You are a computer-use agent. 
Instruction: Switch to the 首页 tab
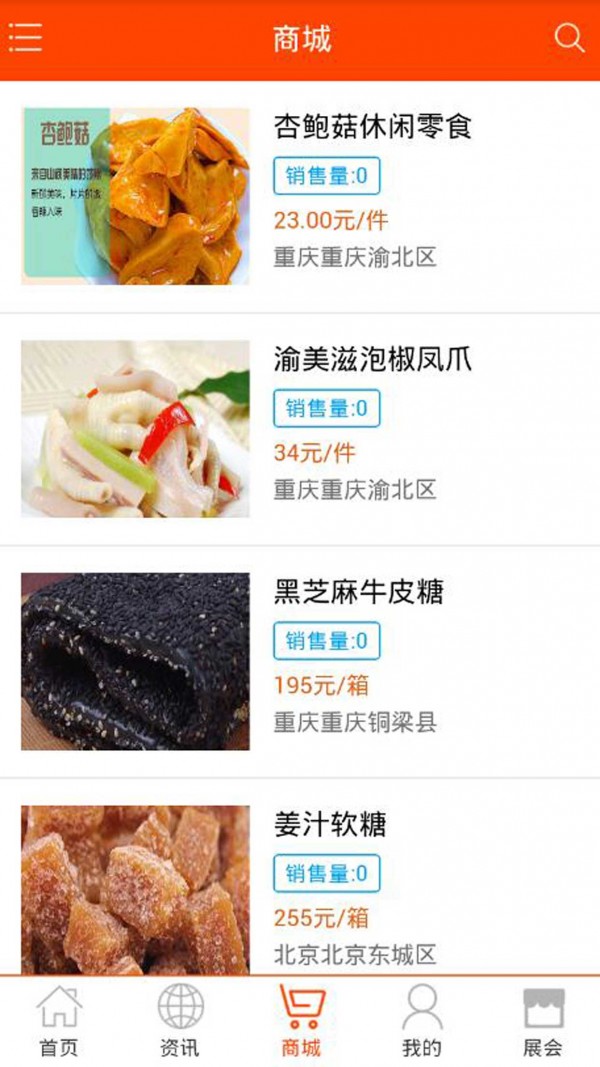click(x=59, y=1021)
